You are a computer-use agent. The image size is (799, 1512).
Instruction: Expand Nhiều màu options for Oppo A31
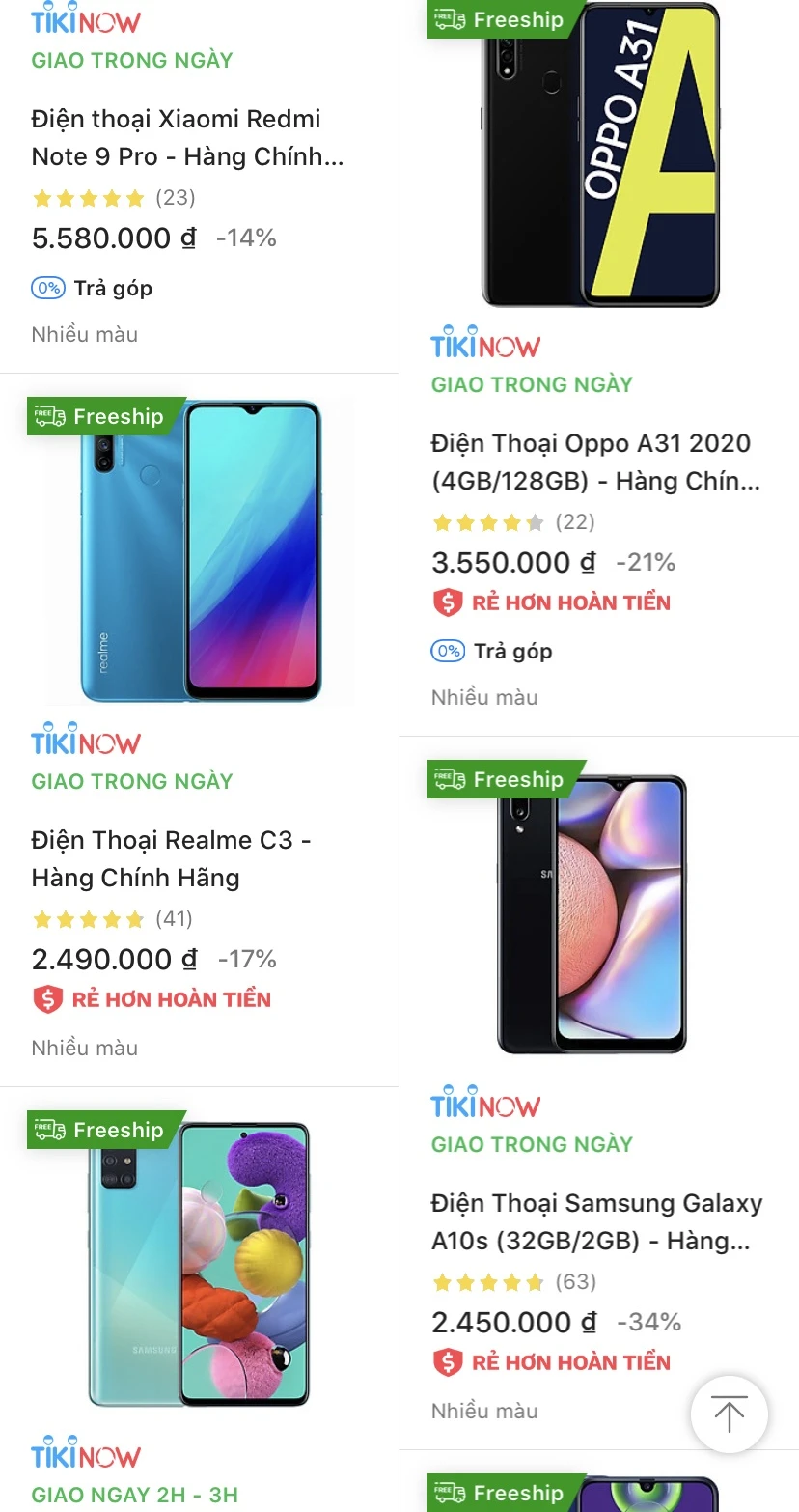(x=483, y=696)
